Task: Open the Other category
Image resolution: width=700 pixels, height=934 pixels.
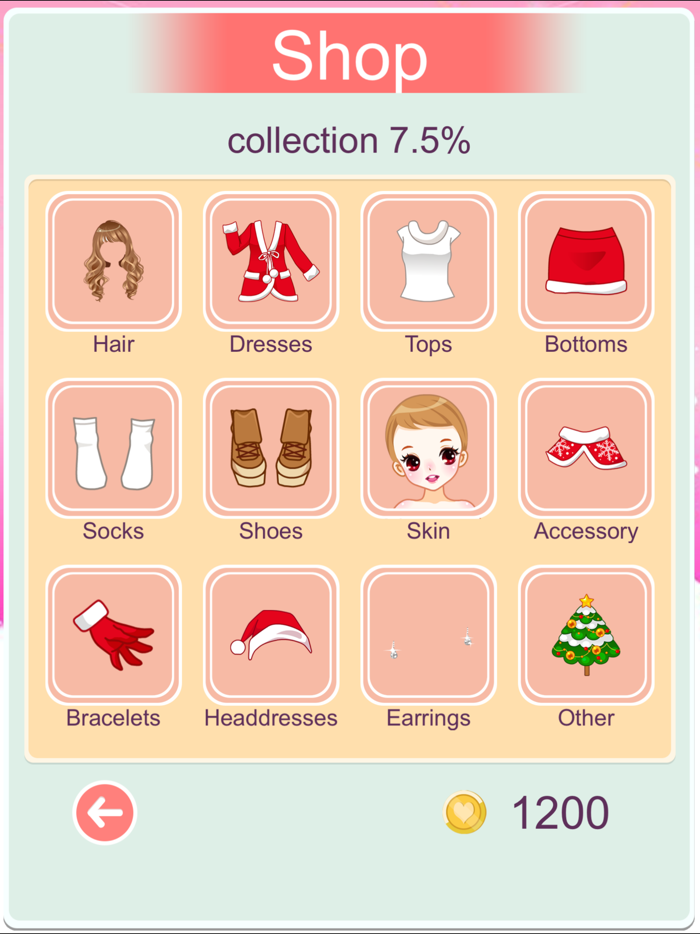Action: [586, 635]
